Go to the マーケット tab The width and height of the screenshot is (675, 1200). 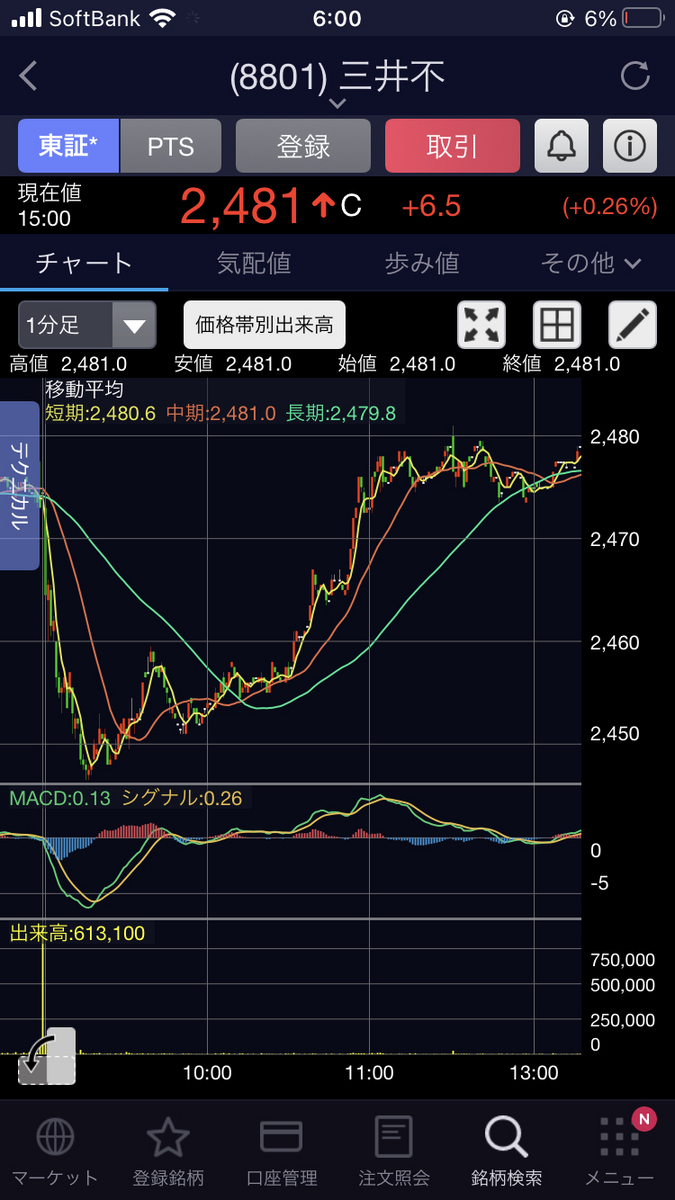(x=54, y=1151)
